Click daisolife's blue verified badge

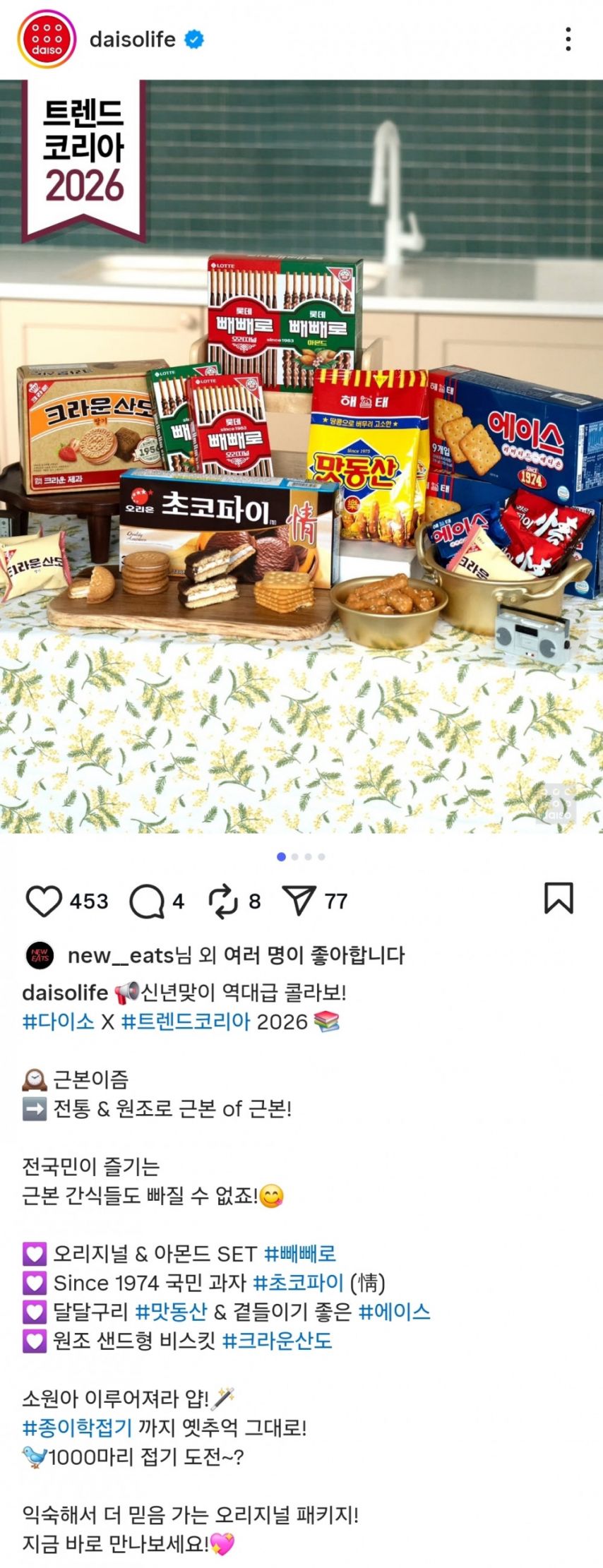190,40
